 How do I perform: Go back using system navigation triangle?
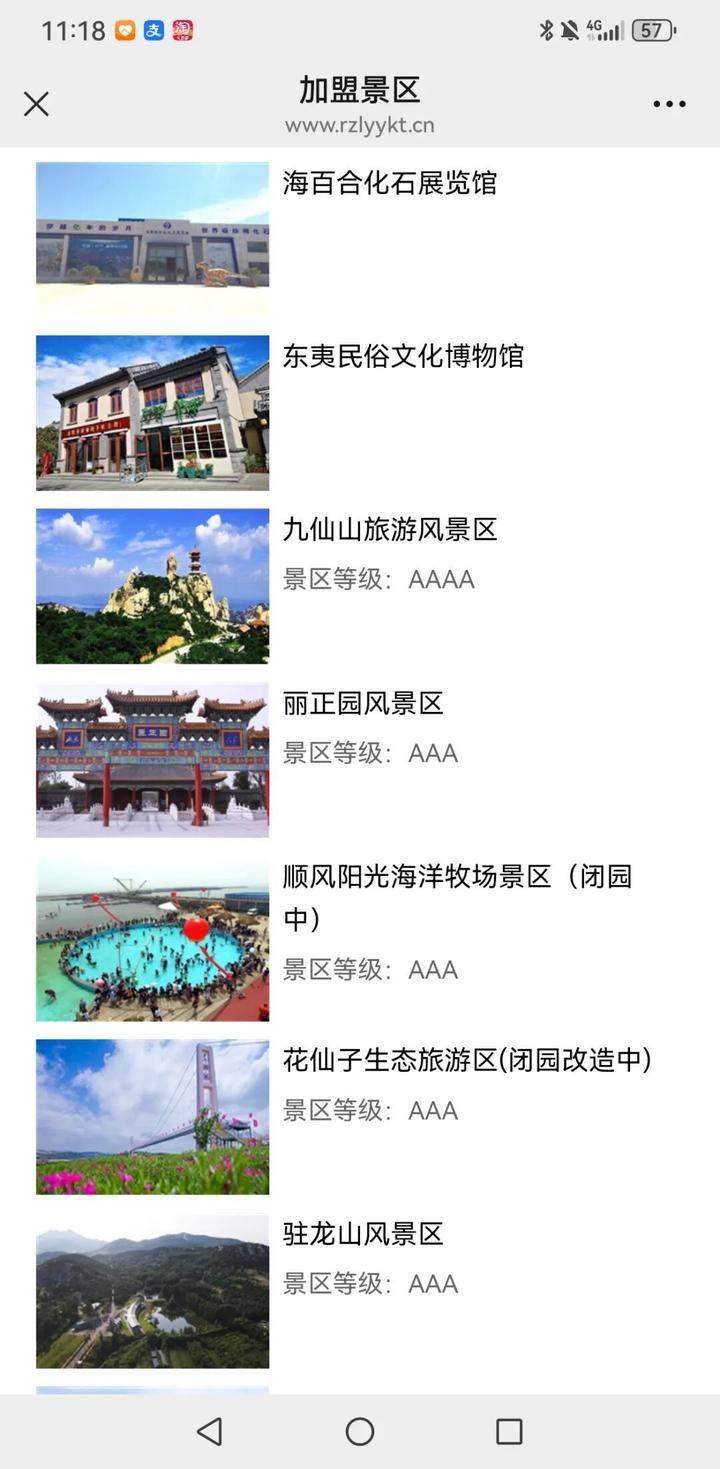pos(210,1432)
